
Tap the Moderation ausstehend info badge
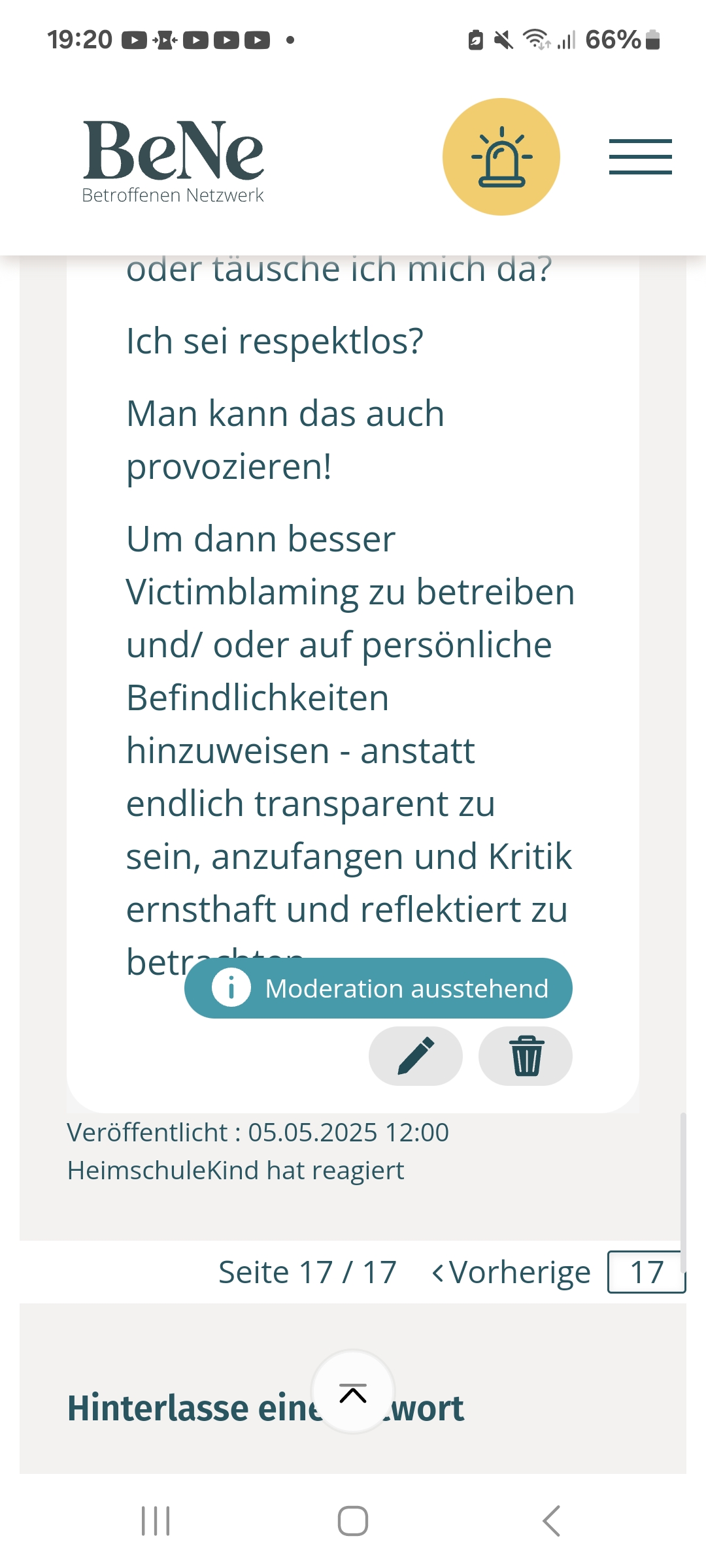378,988
